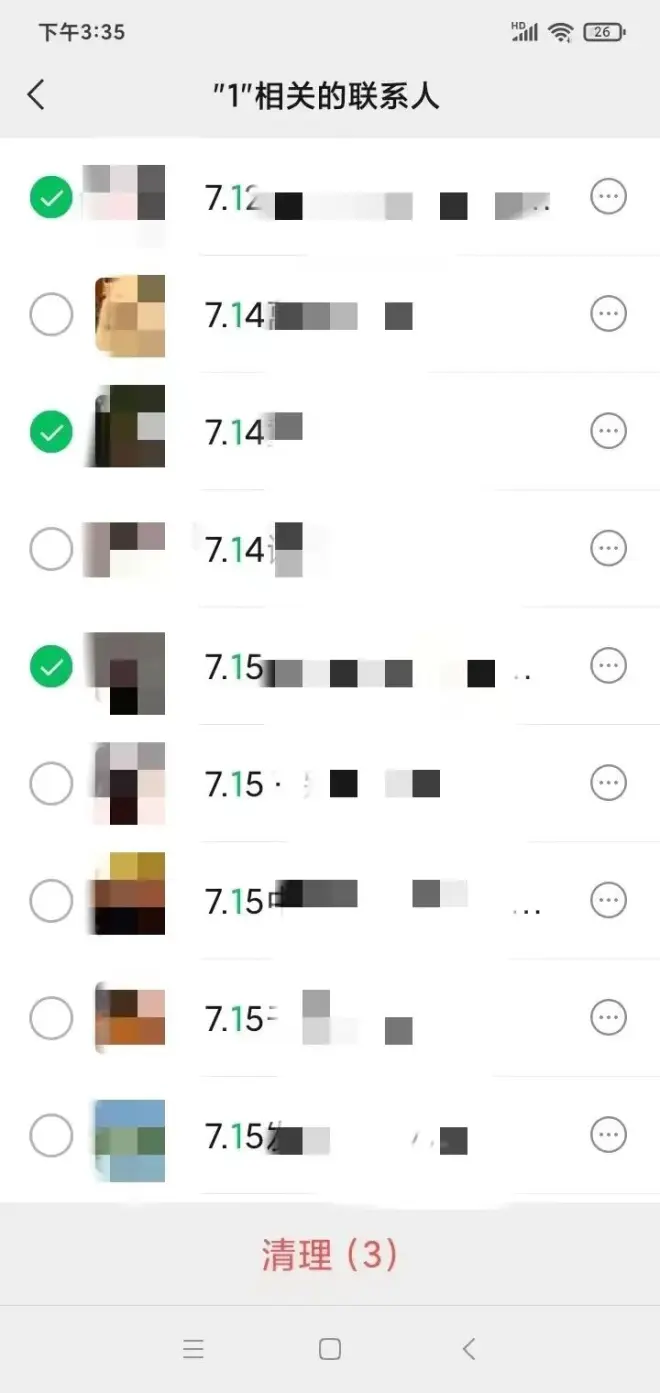660x1393 pixels.
Task: Open more options for the 7.12 contact
Action: [608, 197]
